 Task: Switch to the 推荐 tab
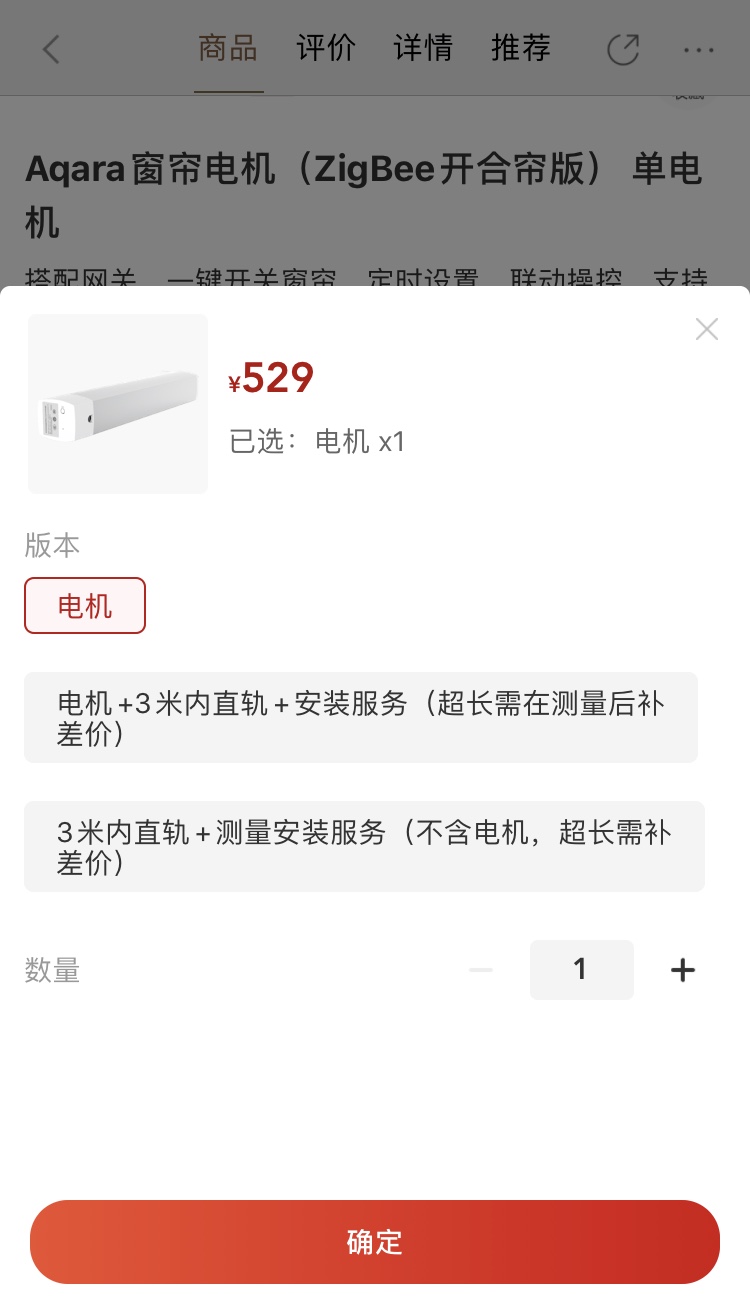point(521,48)
